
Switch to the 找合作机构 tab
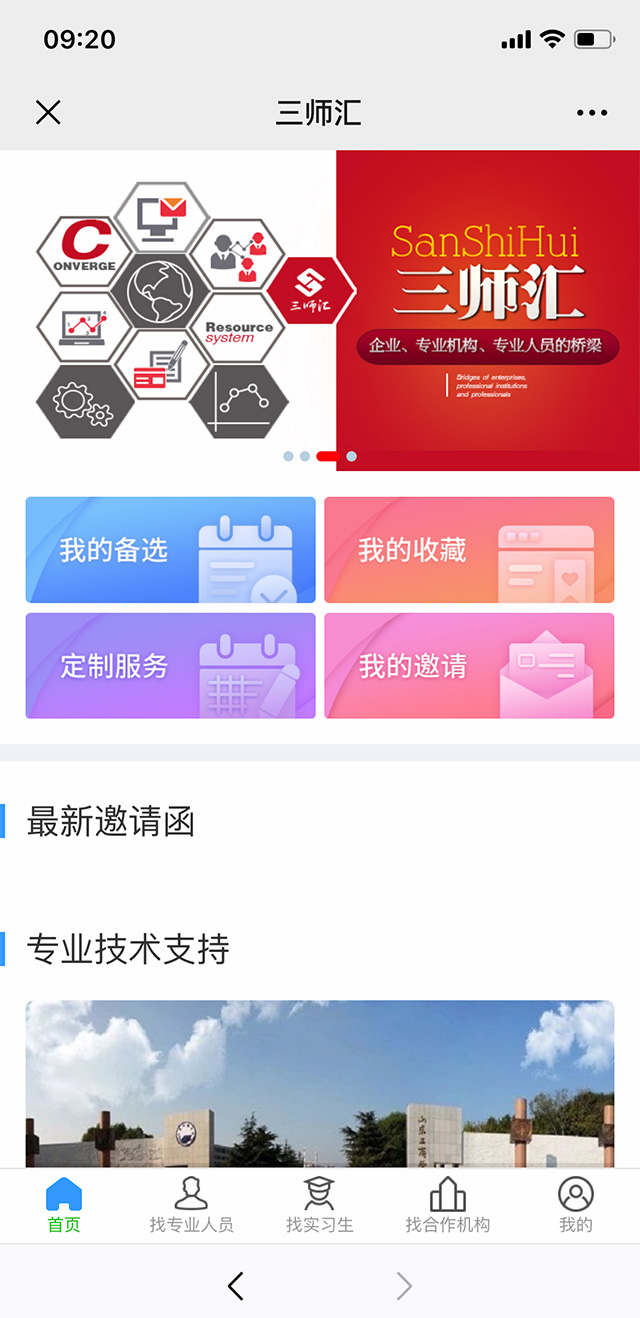click(x=447, y=1205)
